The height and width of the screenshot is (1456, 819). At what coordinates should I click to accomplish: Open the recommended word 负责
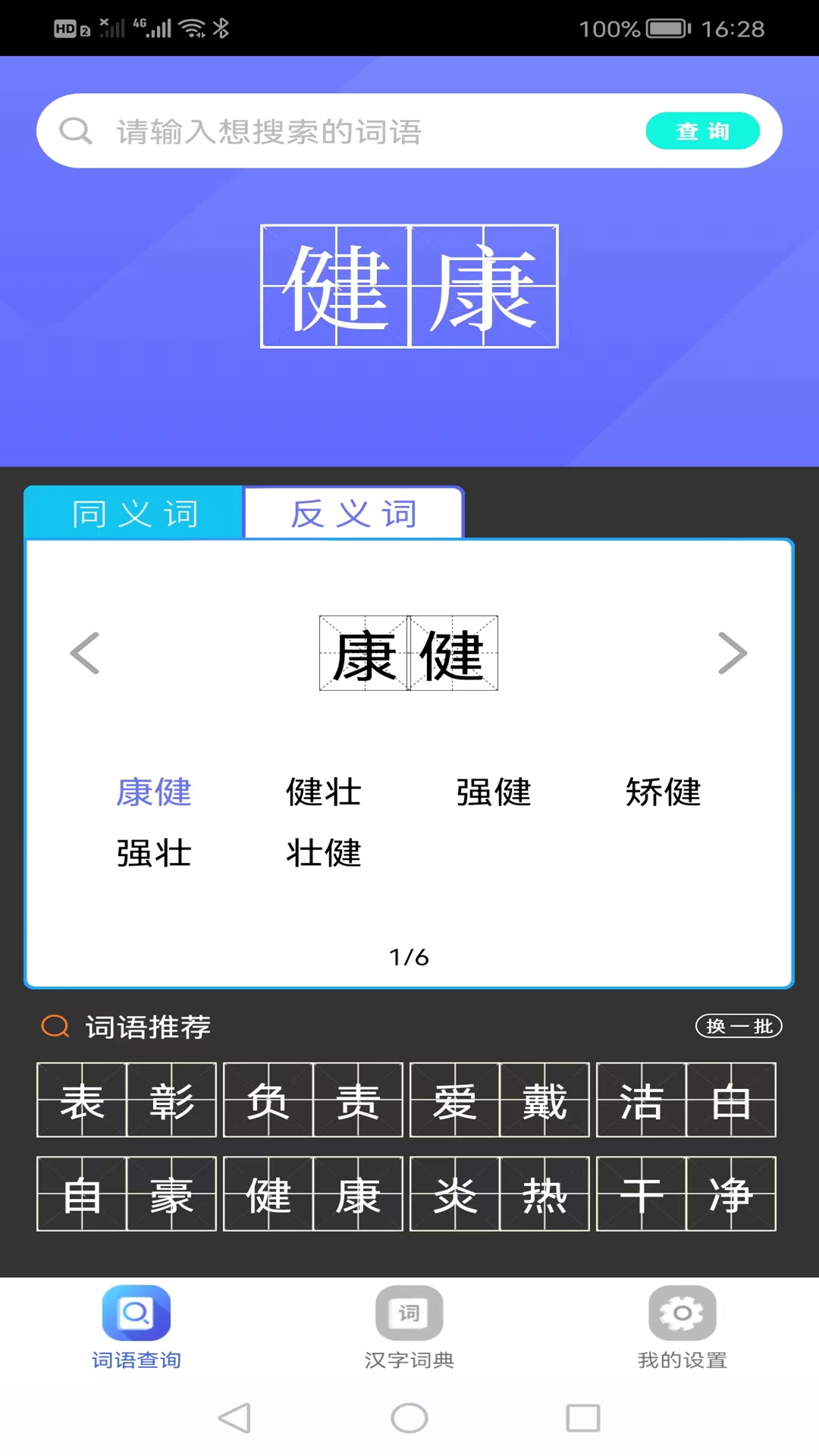click(313, 1100)
